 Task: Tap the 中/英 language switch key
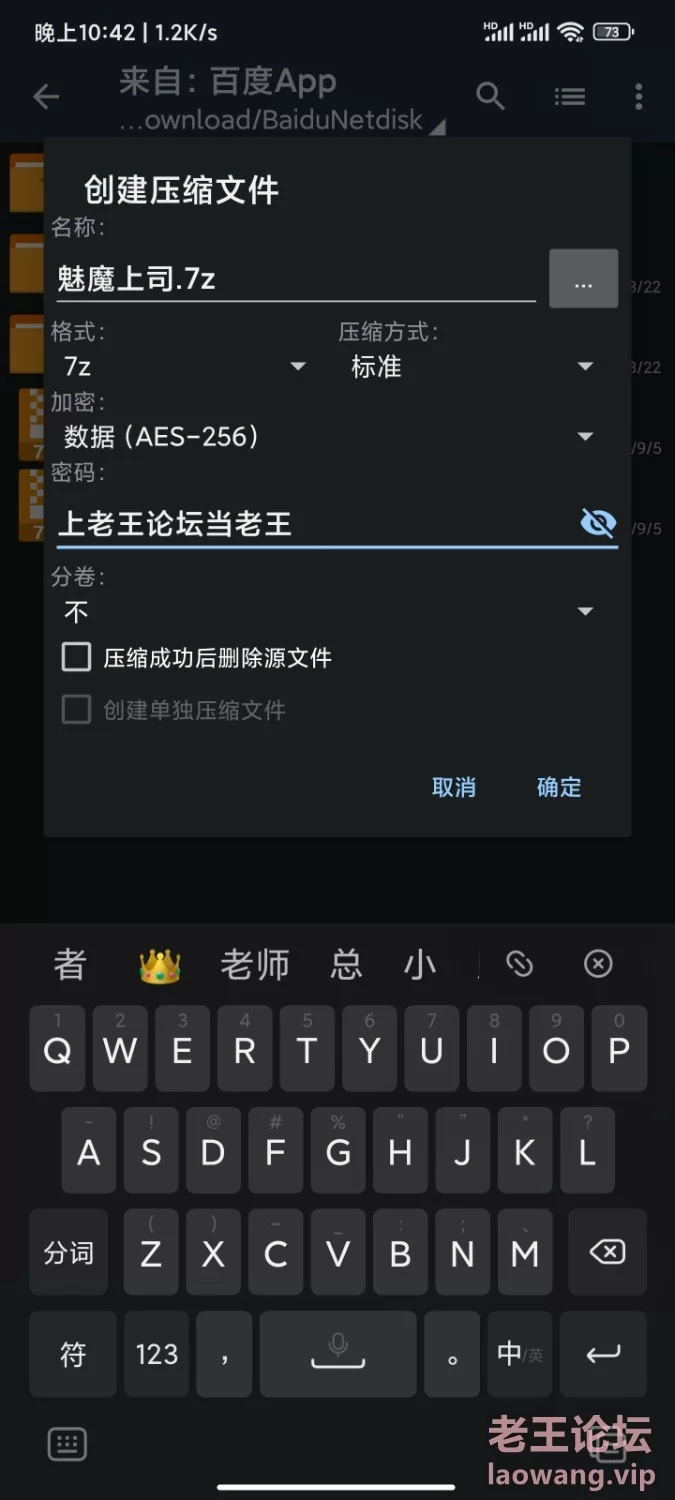pyautogui.click(x=519, y=1354)
